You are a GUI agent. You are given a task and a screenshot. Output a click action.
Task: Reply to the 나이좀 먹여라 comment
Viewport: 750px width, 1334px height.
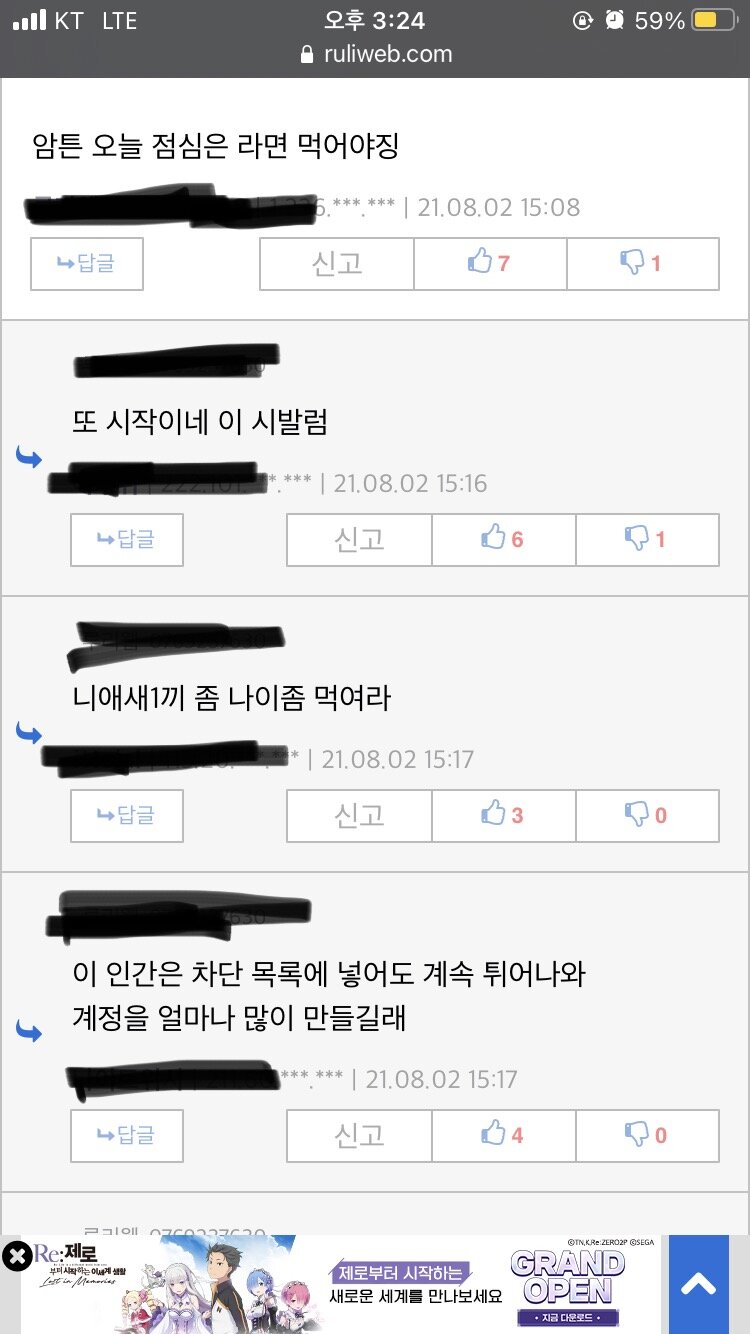(x=126, y=816)
